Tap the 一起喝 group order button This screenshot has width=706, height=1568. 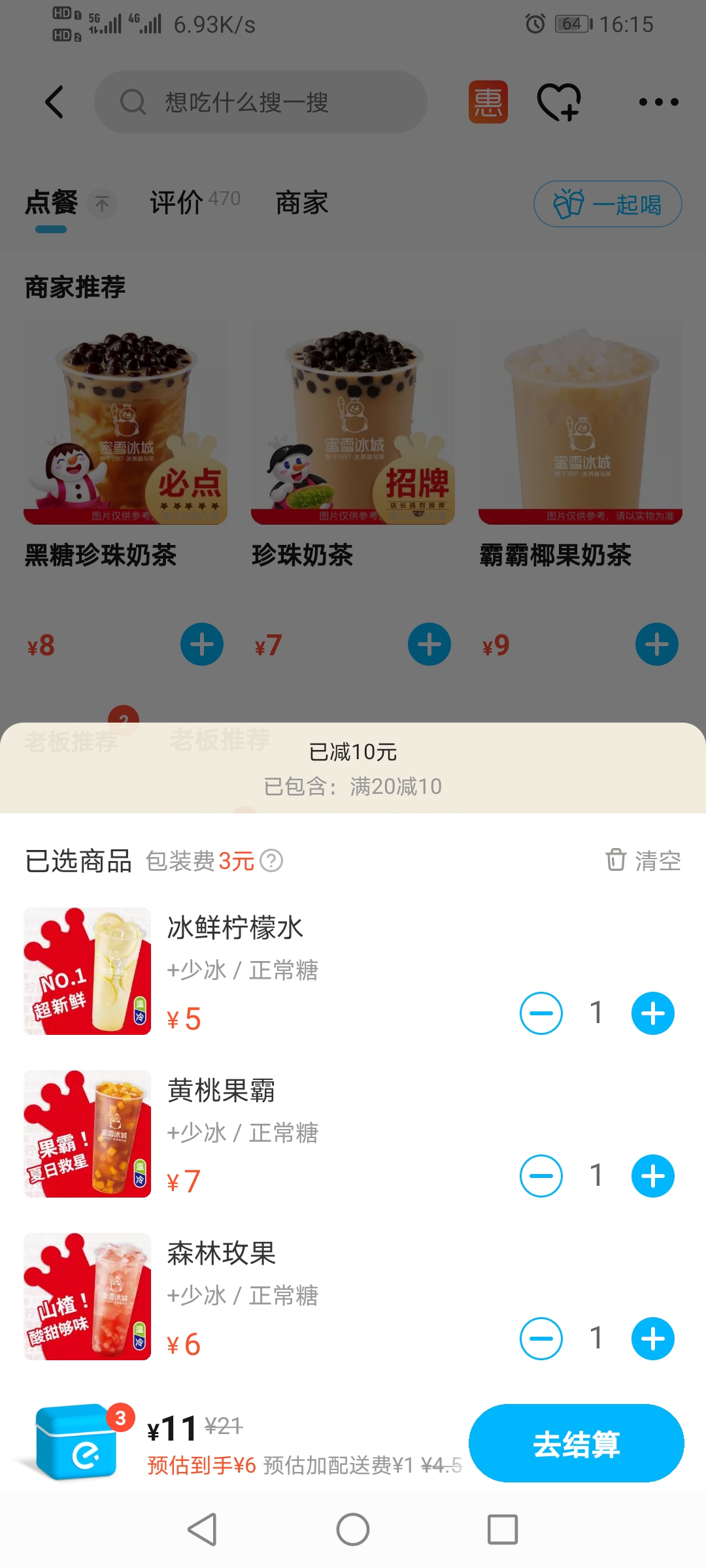(x=607, y=204)
